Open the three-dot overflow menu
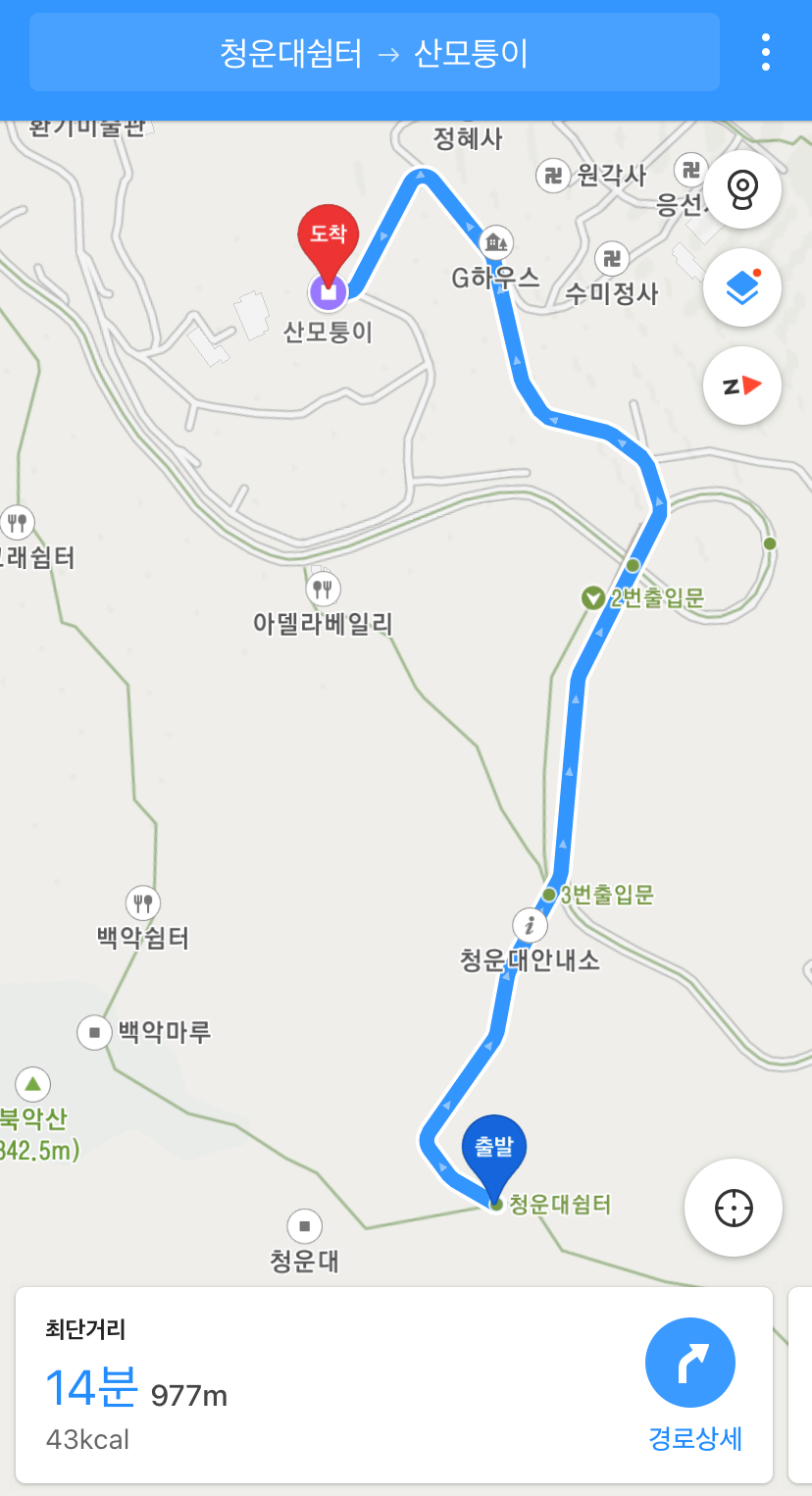Screen dimensions: 812x1496 pos(765,54)
